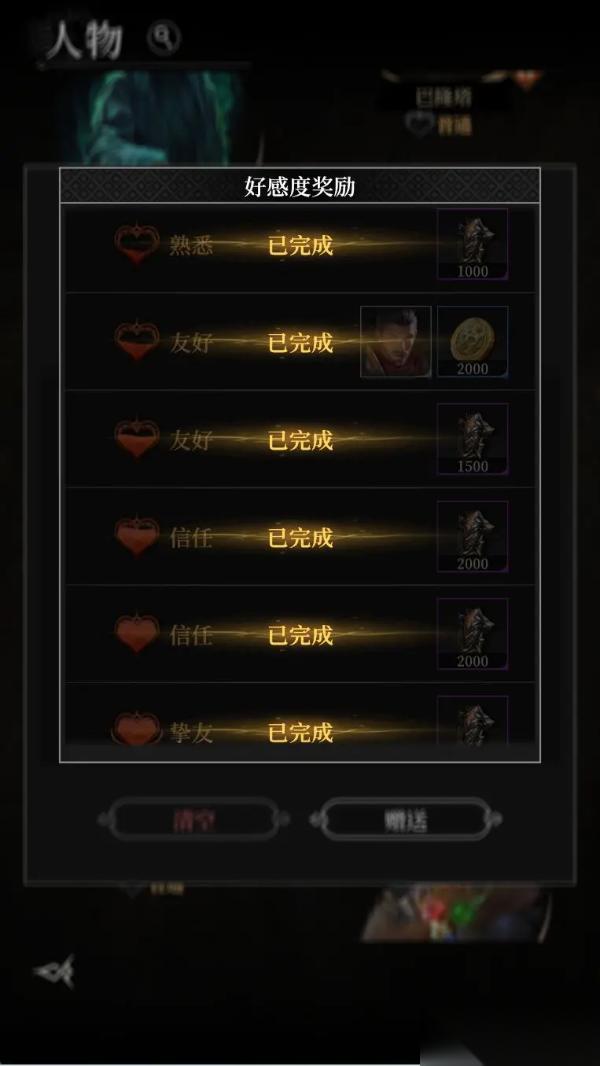Tap the 赠送 gift button
The width and height of the screenshot is (600, 1066).
(x=406, y=820)
